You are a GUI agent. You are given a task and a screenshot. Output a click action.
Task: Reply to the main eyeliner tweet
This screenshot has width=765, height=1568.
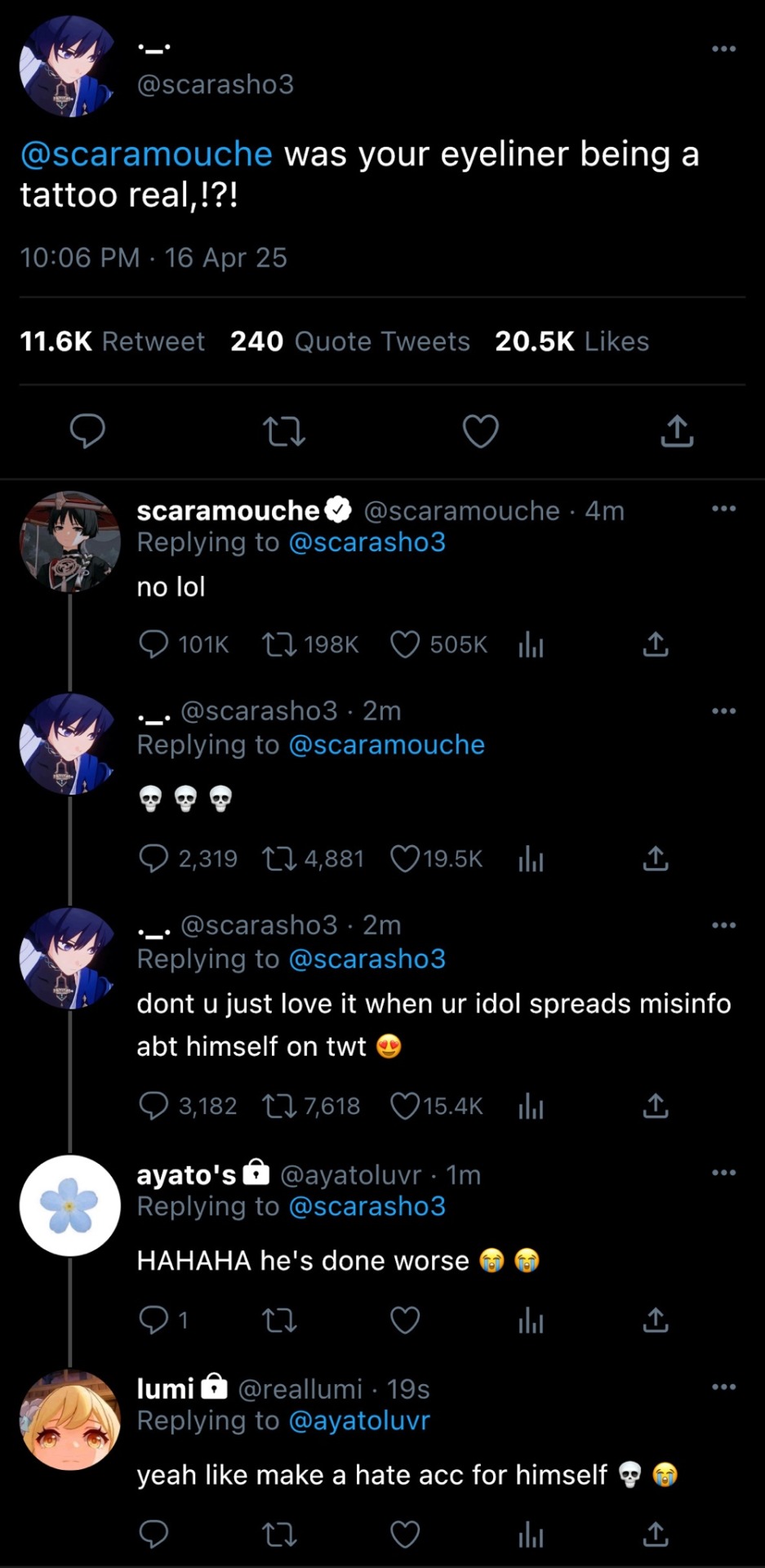point(87,431)
